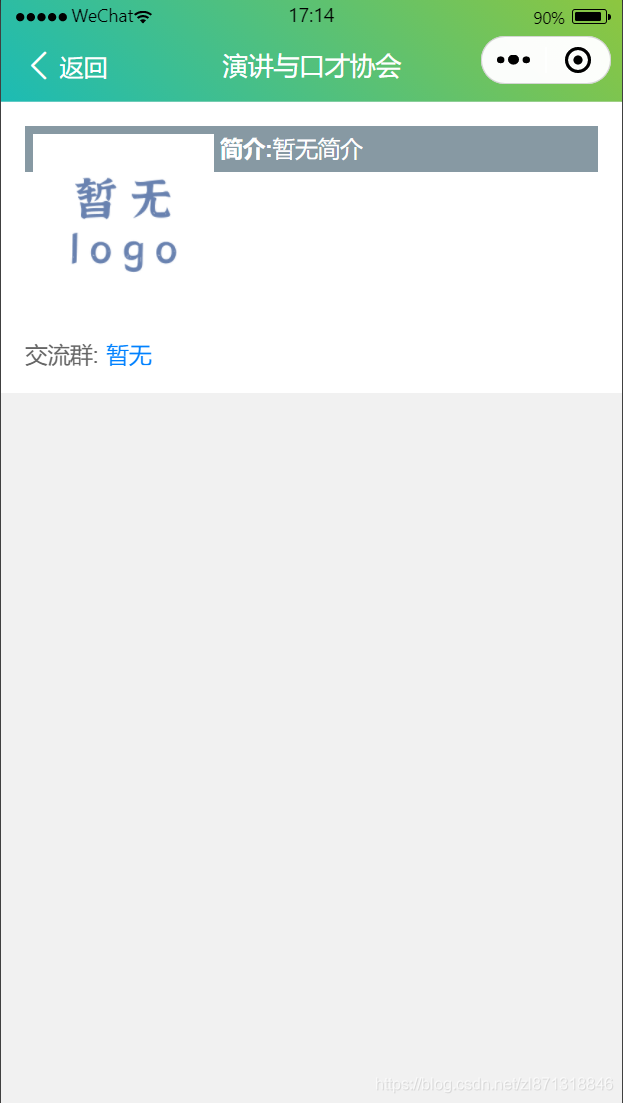The height and width of the screenshot is (1103, 623).
Task: Open the mini program three-dot menu
Action: click(x=513, y=60)
